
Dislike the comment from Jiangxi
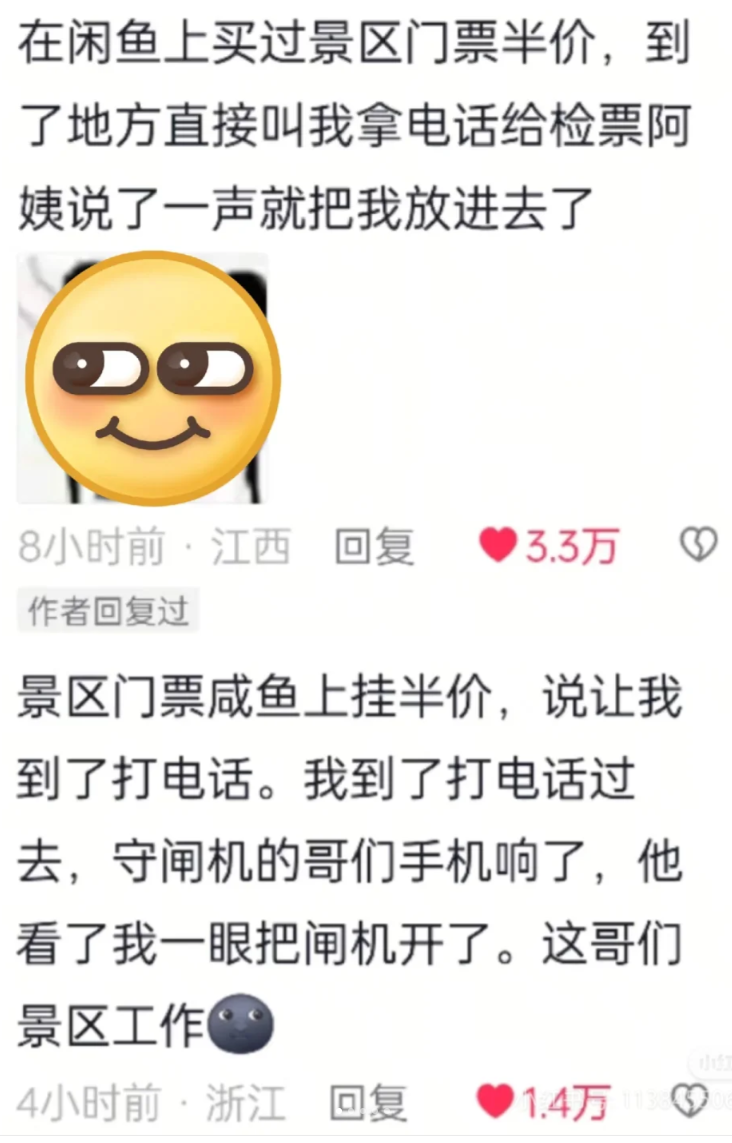(x=698, y=545)
